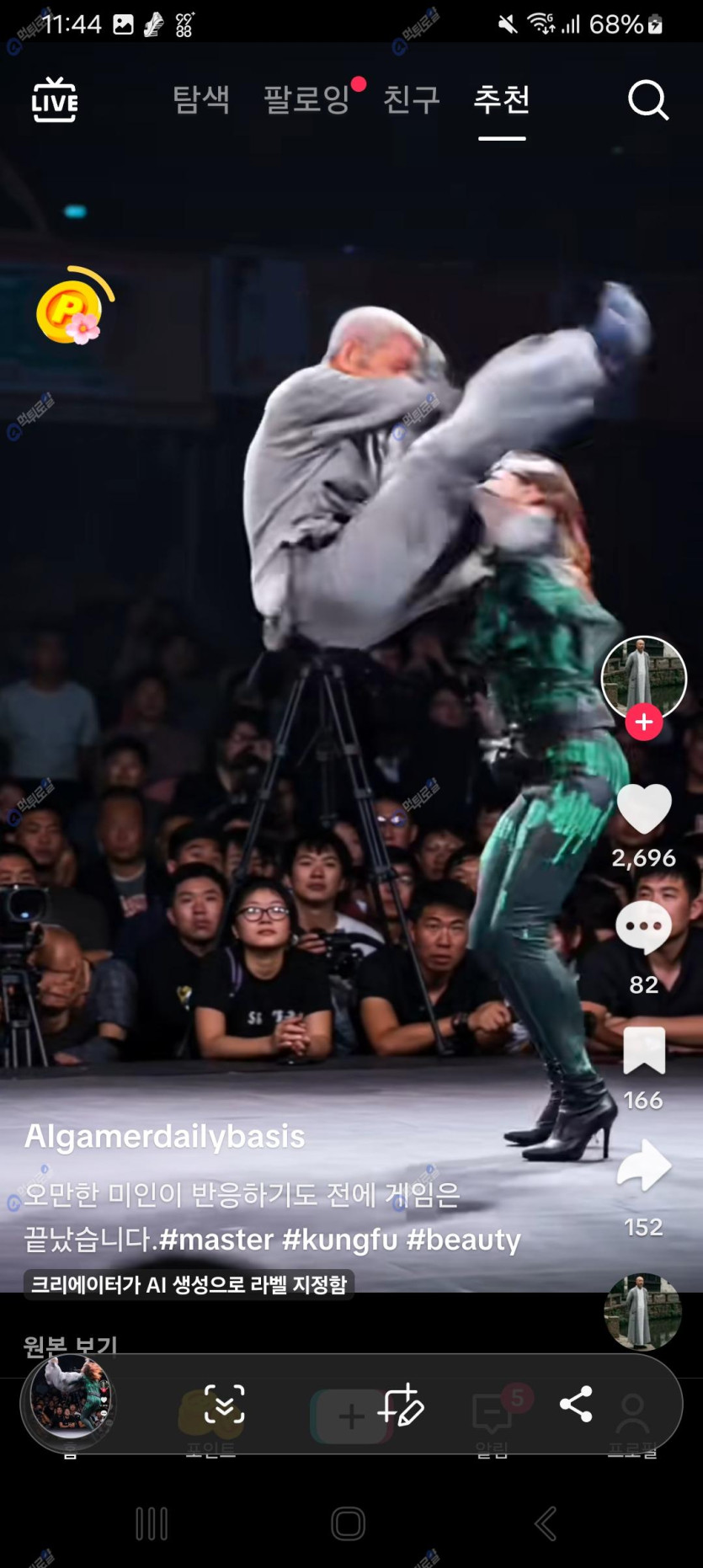The image size is (703, 1568).
Task: Bookmark this video
Action: coord(644,1051)
